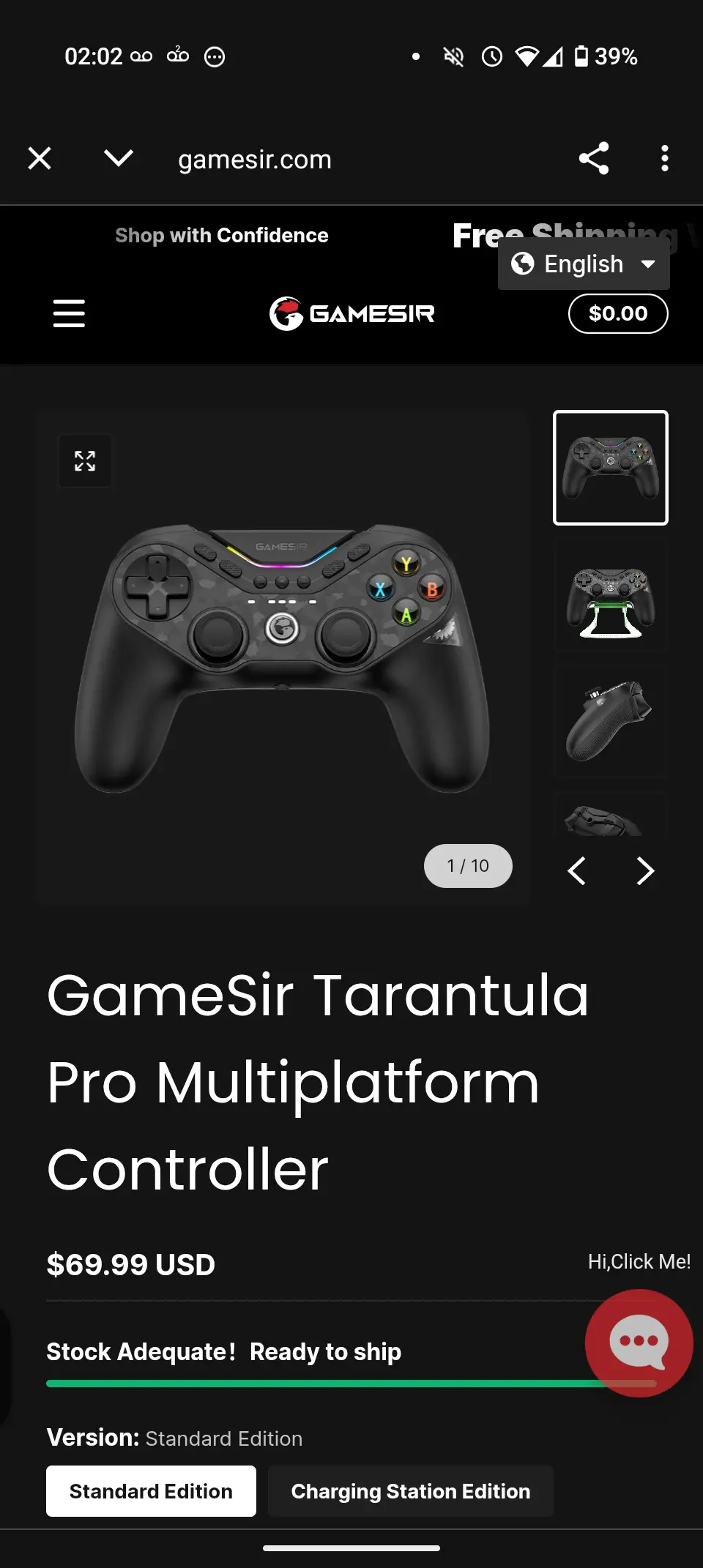Show the next product image
The width and height of the screenshot is (703, 1568).
coord(644,870)
